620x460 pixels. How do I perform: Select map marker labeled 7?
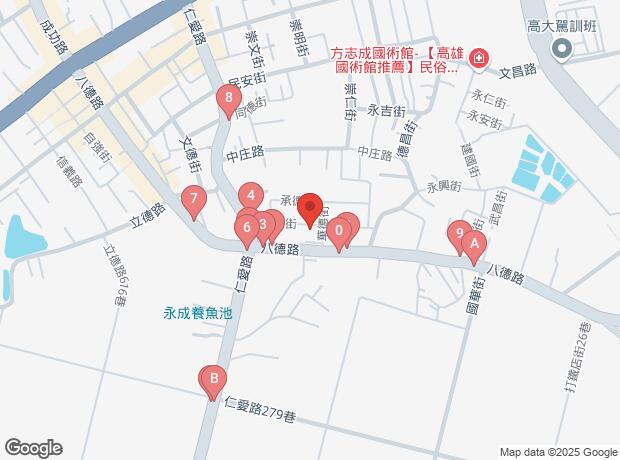coord(194,199)
